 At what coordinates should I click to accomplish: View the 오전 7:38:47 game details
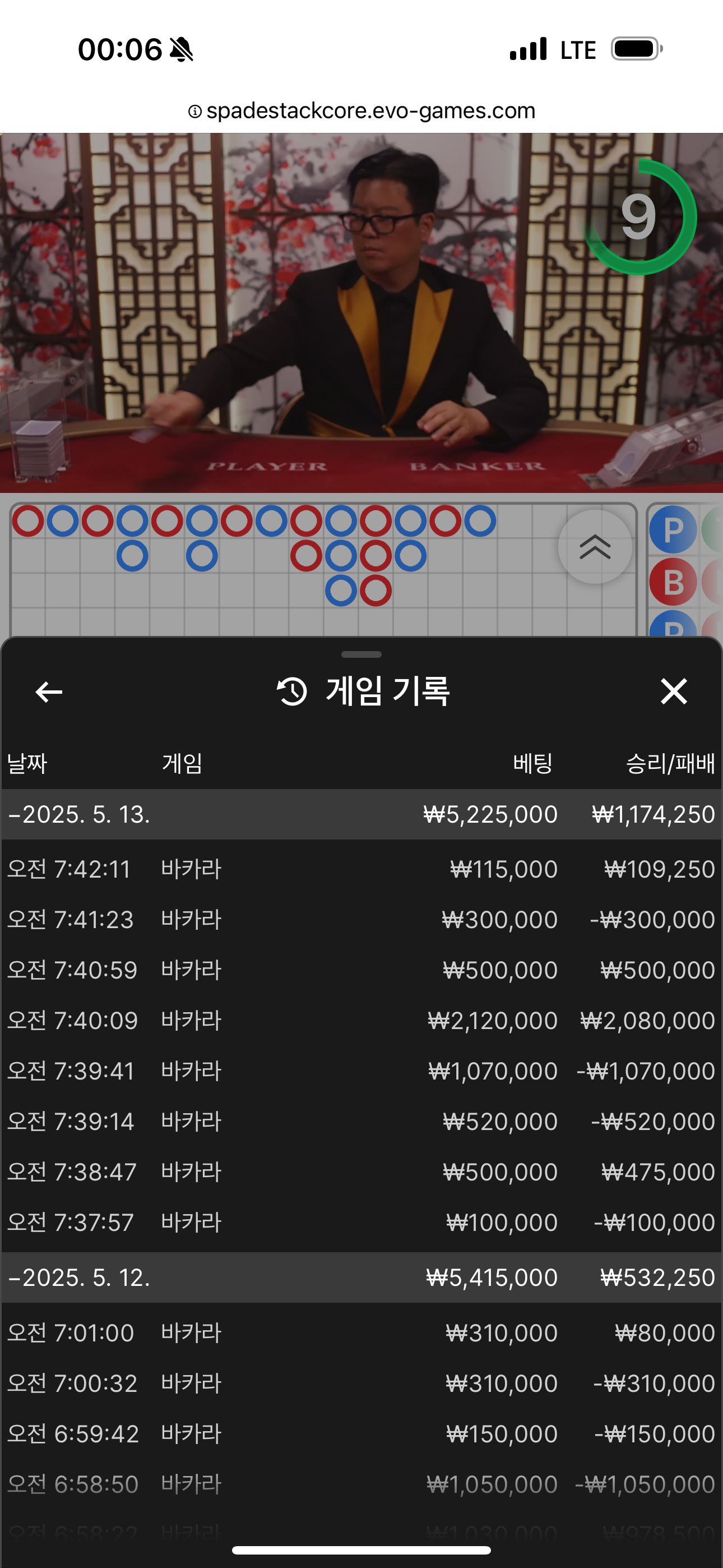click(361, 1172)
